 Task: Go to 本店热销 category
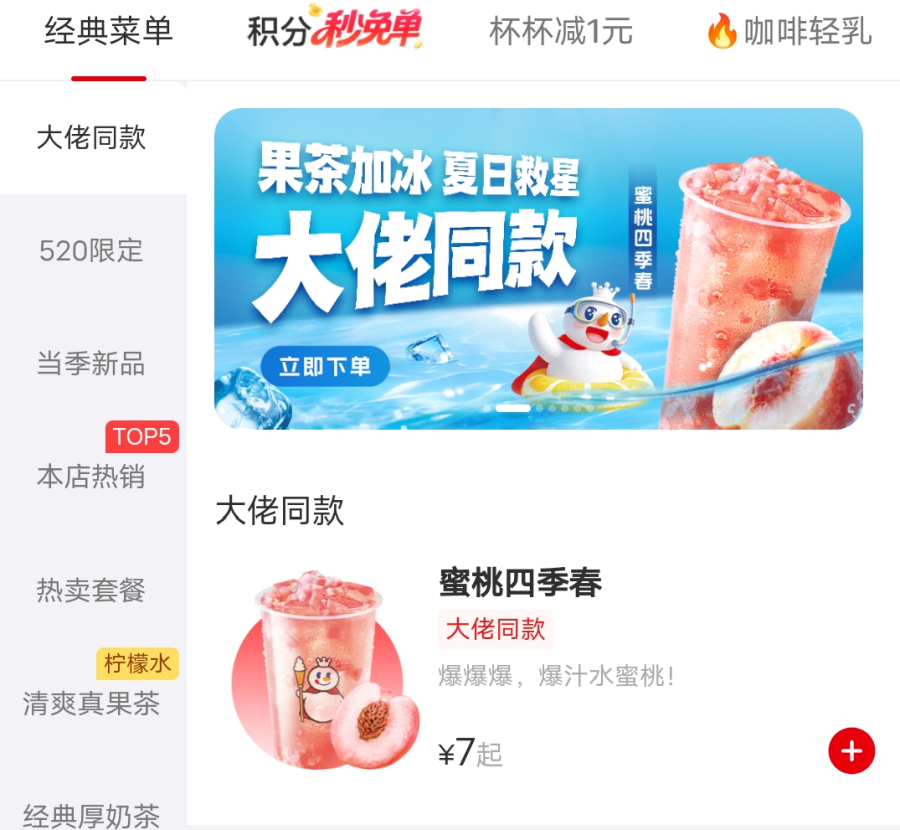coord(91,476)
